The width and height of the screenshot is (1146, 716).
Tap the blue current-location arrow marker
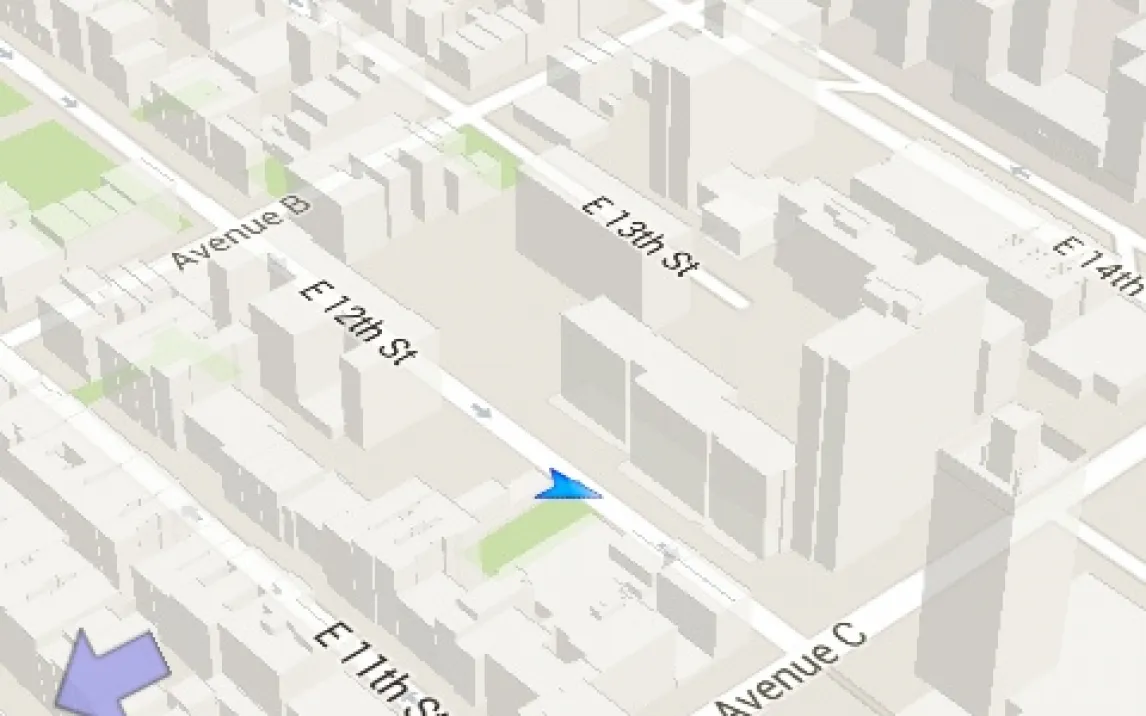click(x=568, y=487)
